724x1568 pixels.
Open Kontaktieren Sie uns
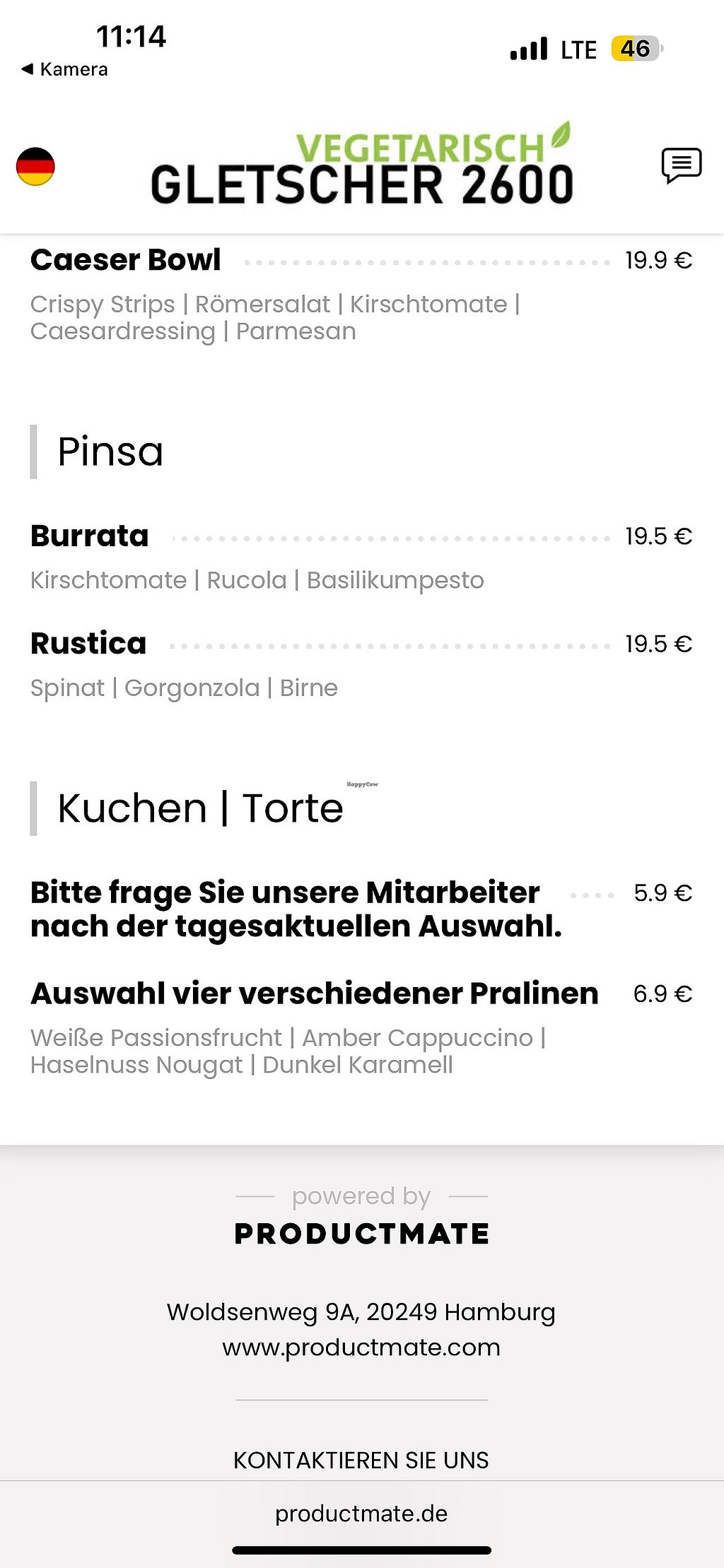click(361, 1460)
